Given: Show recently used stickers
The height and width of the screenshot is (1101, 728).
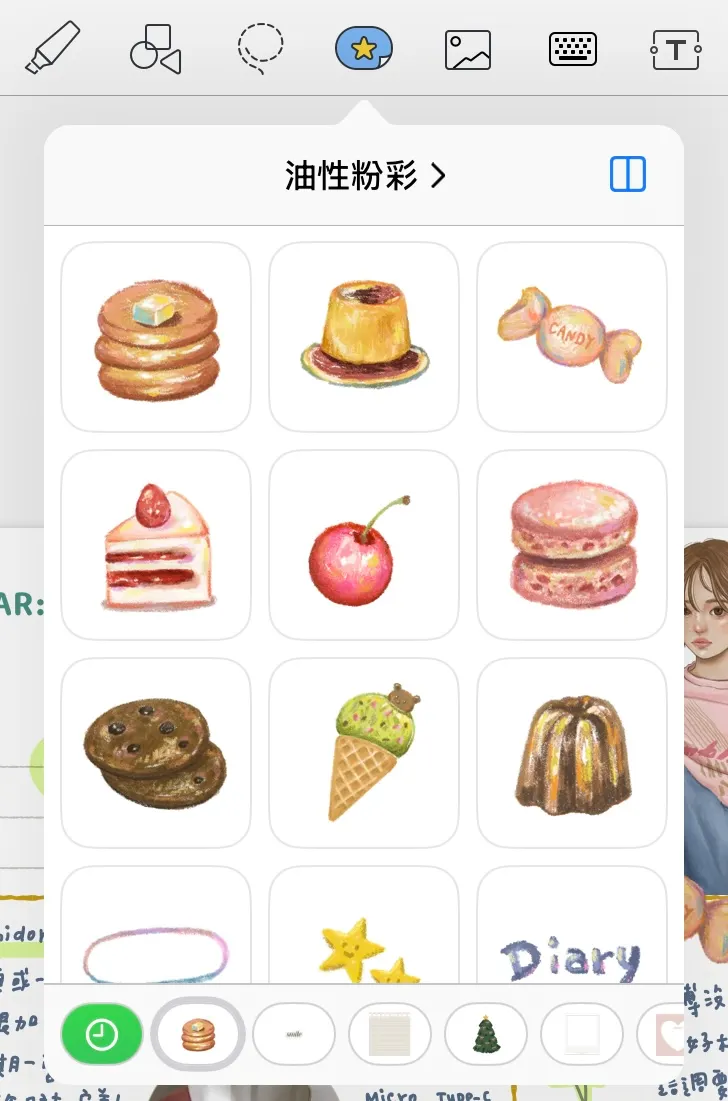Looking at the screenshot, I should 102,1034.
